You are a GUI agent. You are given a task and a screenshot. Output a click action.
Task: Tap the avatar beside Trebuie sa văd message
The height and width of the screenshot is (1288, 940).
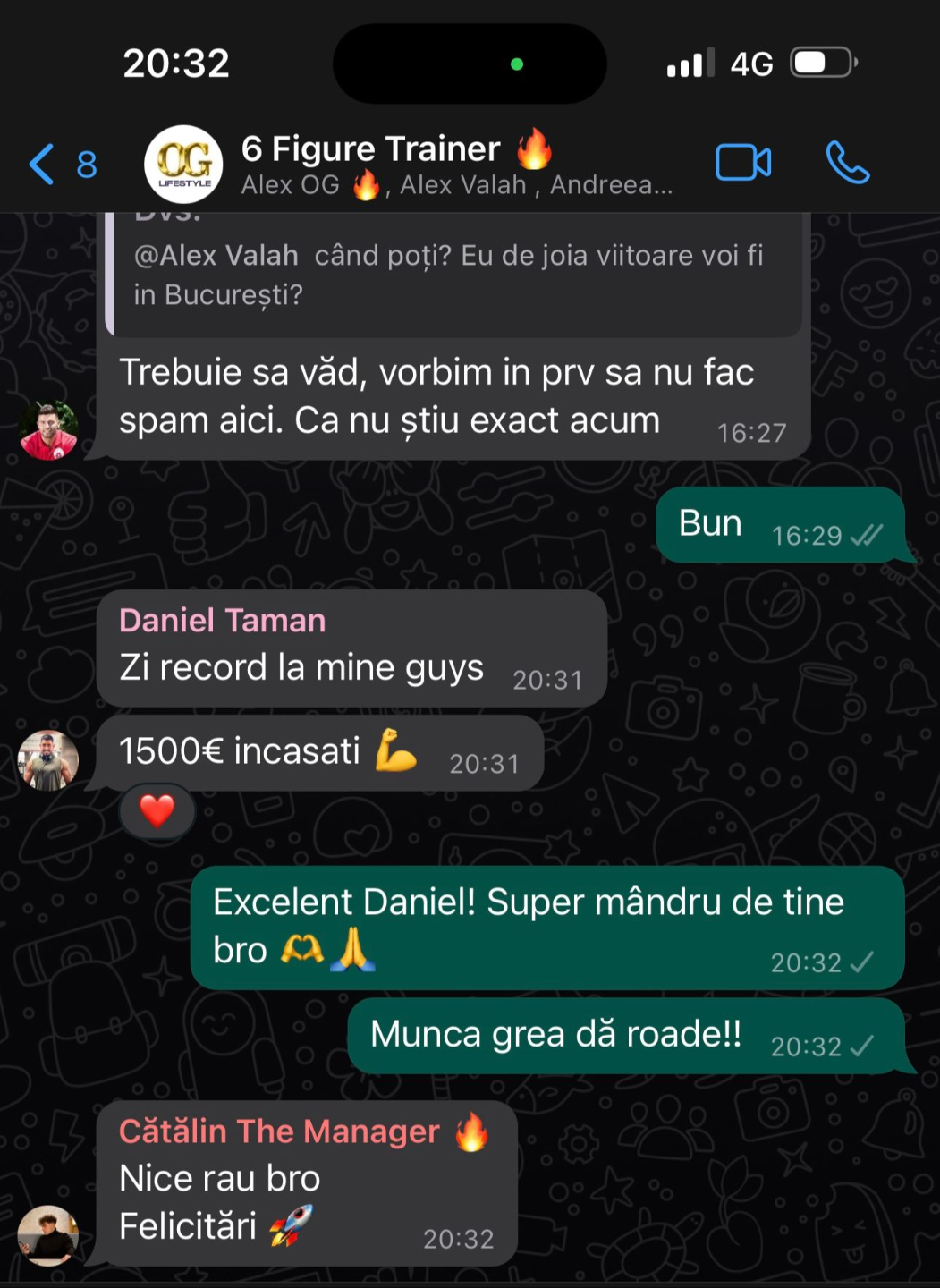48,430
